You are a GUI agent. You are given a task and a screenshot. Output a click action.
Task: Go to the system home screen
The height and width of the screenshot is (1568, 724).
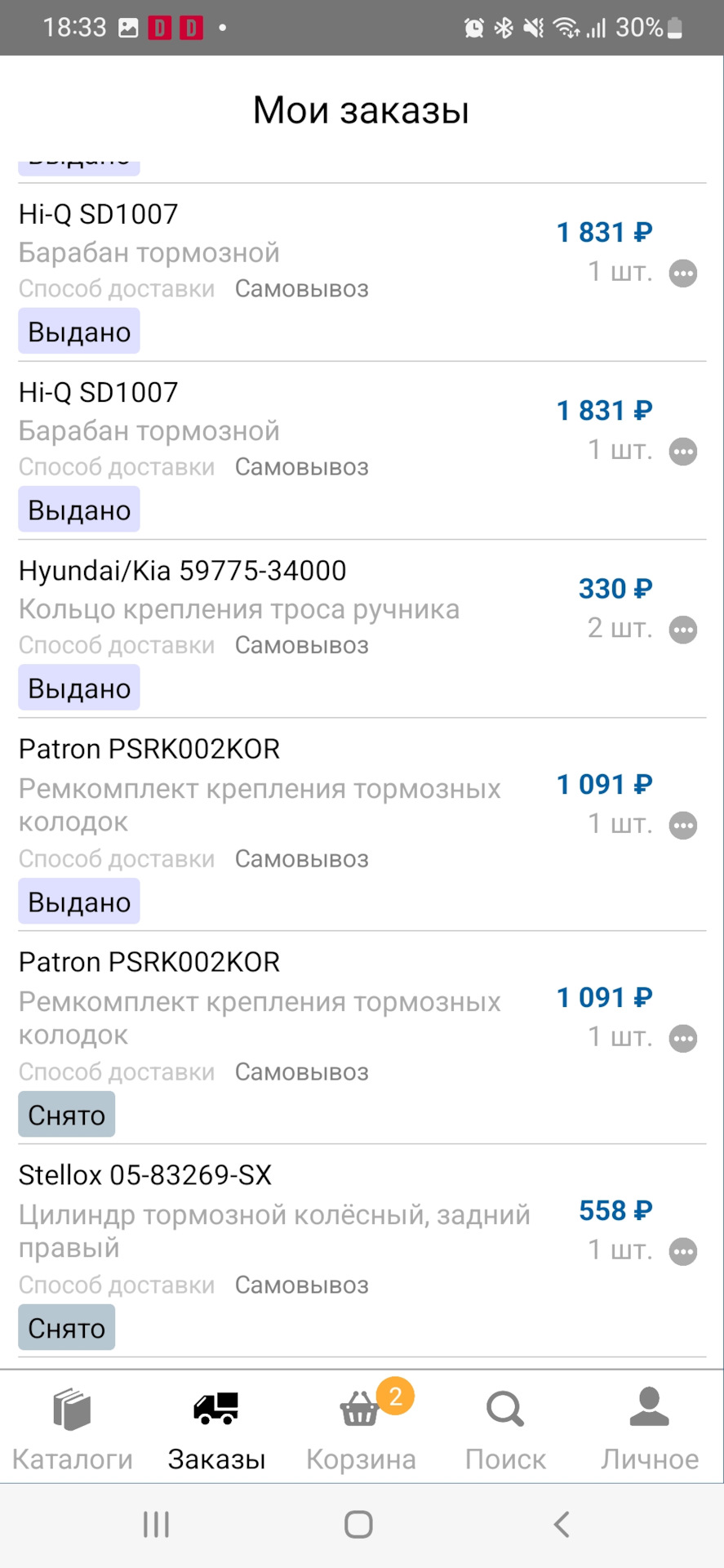[x=358, y=1524]
